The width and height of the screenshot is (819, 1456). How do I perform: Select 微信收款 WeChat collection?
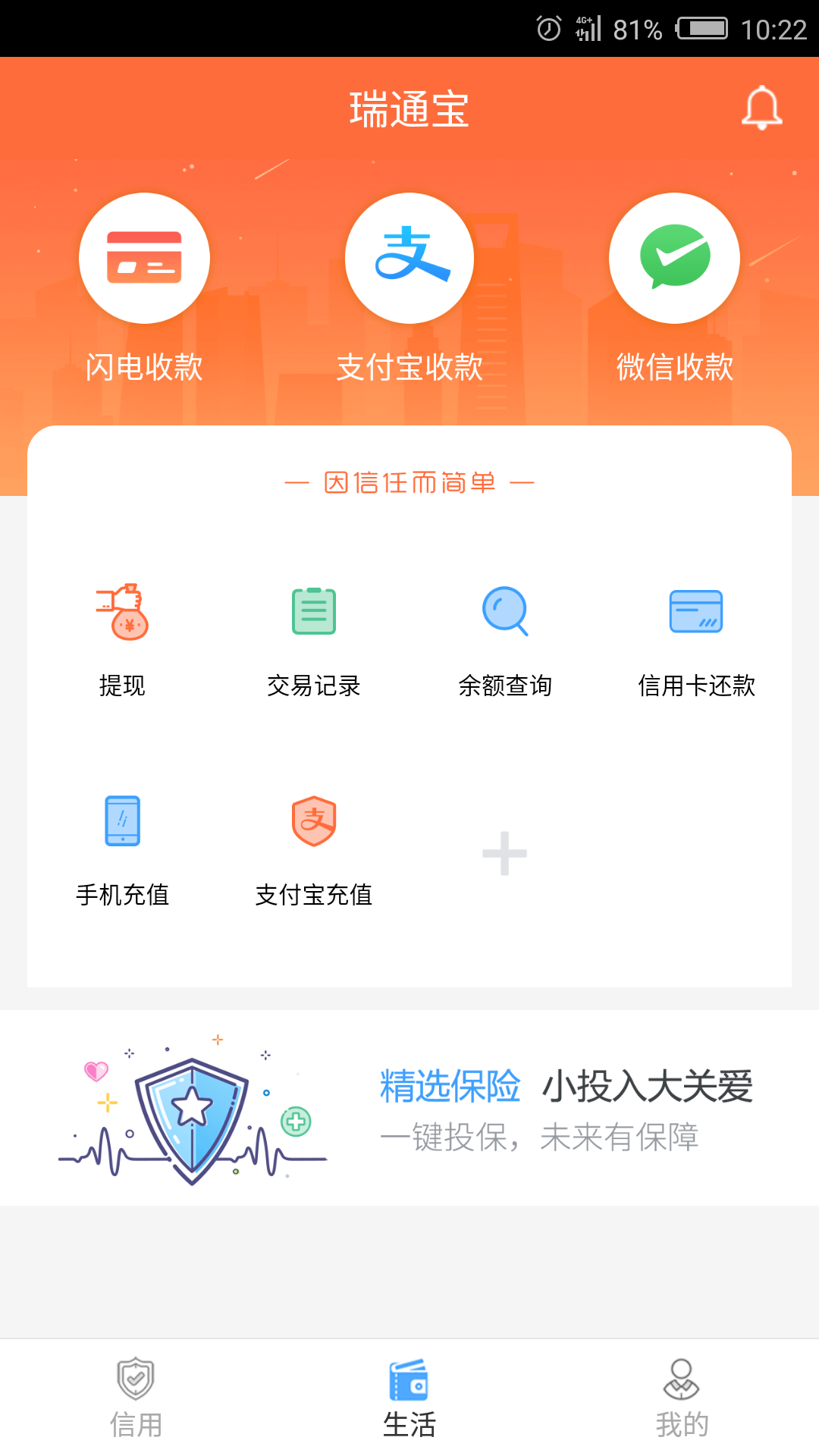[x=674, y=288]
